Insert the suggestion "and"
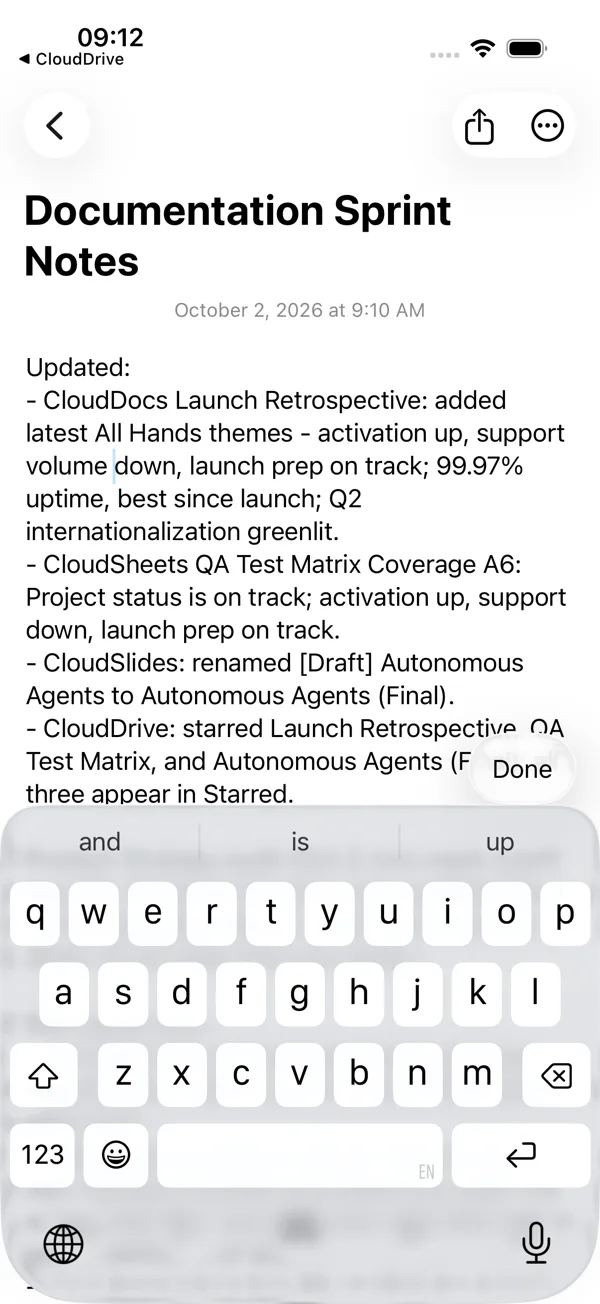The height and width of the screenshot is (1304, 600). point(100,842)
